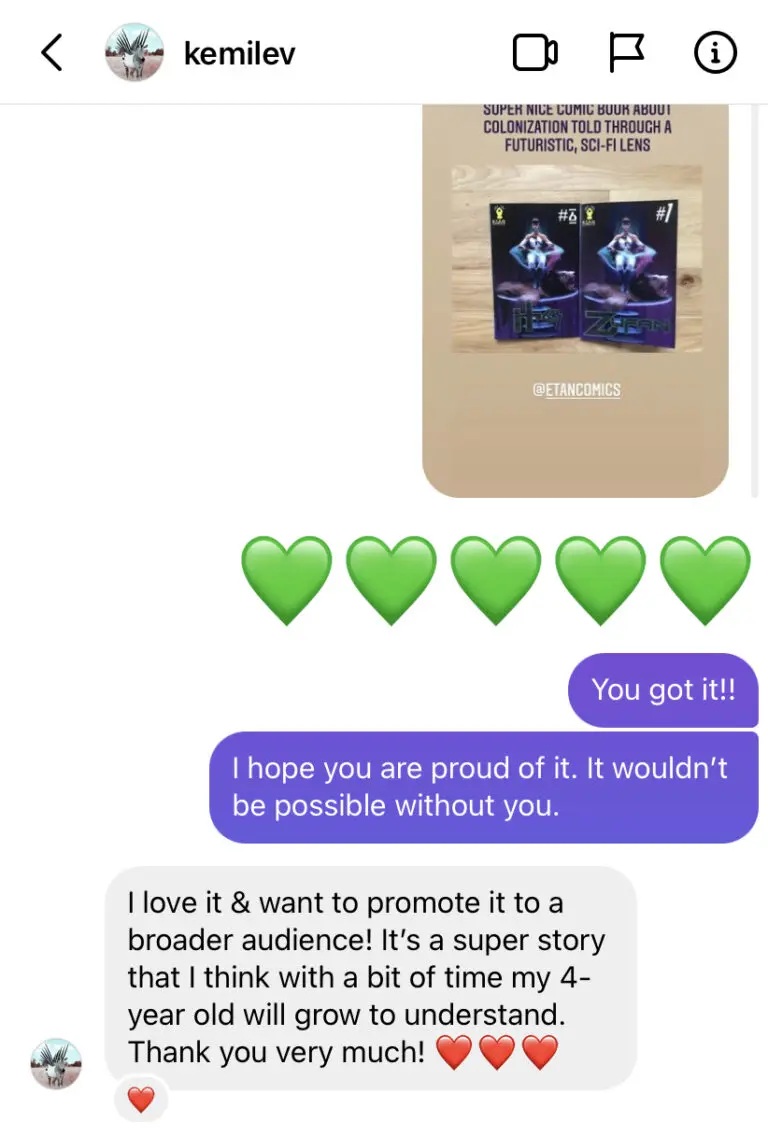768x1136 pixels.
Task: Flag this conversation
Action: point(626,52)
